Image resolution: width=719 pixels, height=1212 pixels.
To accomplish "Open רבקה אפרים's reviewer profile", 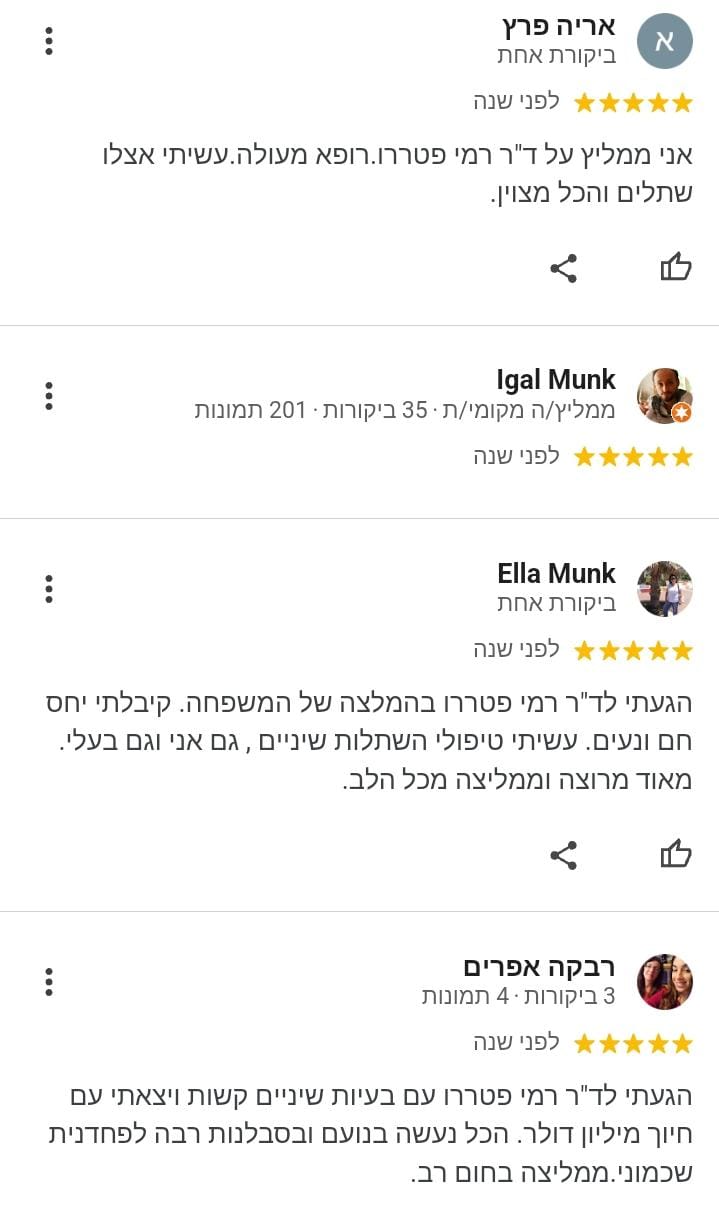I will tap(664, 981).
